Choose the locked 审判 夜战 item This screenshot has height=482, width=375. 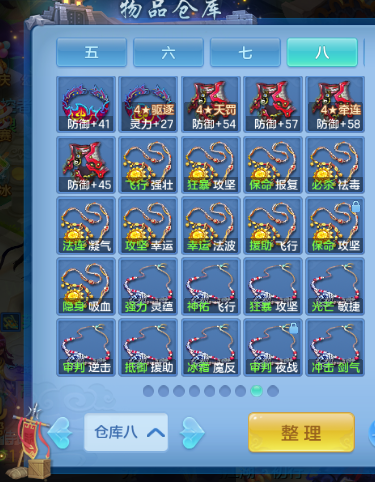point(273,347)
